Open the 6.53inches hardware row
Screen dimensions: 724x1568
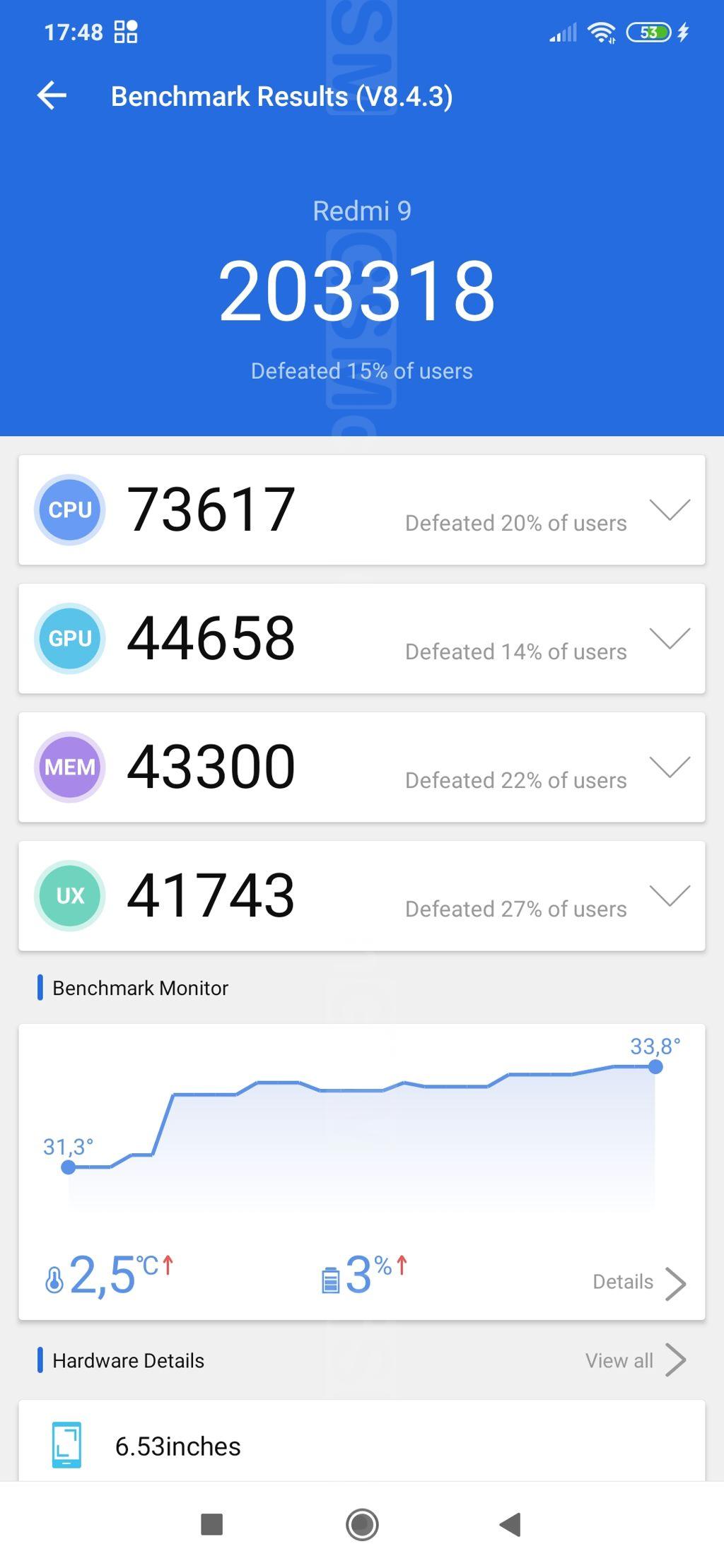(361, 1446)
